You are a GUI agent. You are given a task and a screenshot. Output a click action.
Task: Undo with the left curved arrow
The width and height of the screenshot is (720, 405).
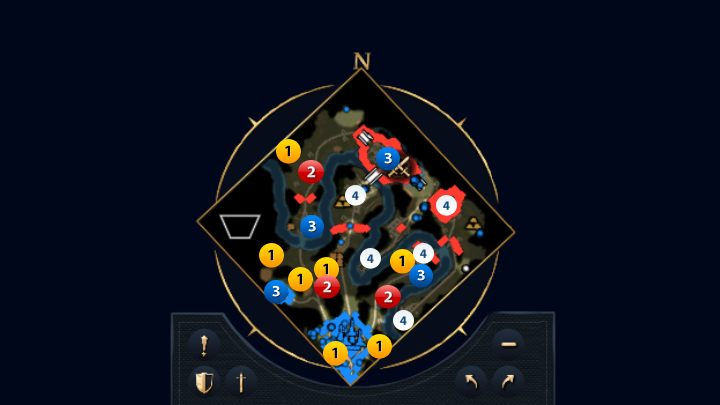click(x=471, y=381)
